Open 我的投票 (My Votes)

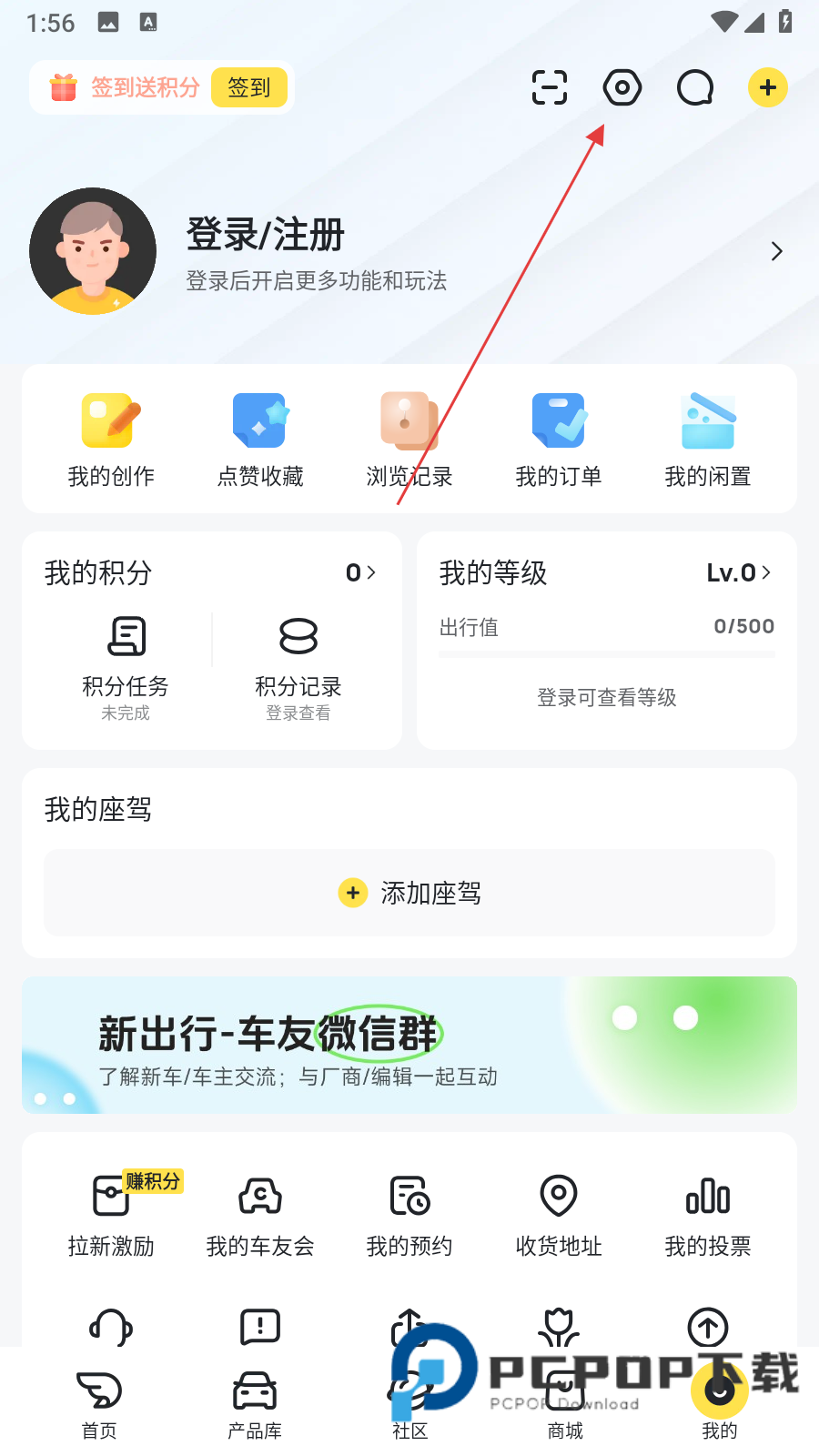pyautogui.click(x=708, y=1215)
